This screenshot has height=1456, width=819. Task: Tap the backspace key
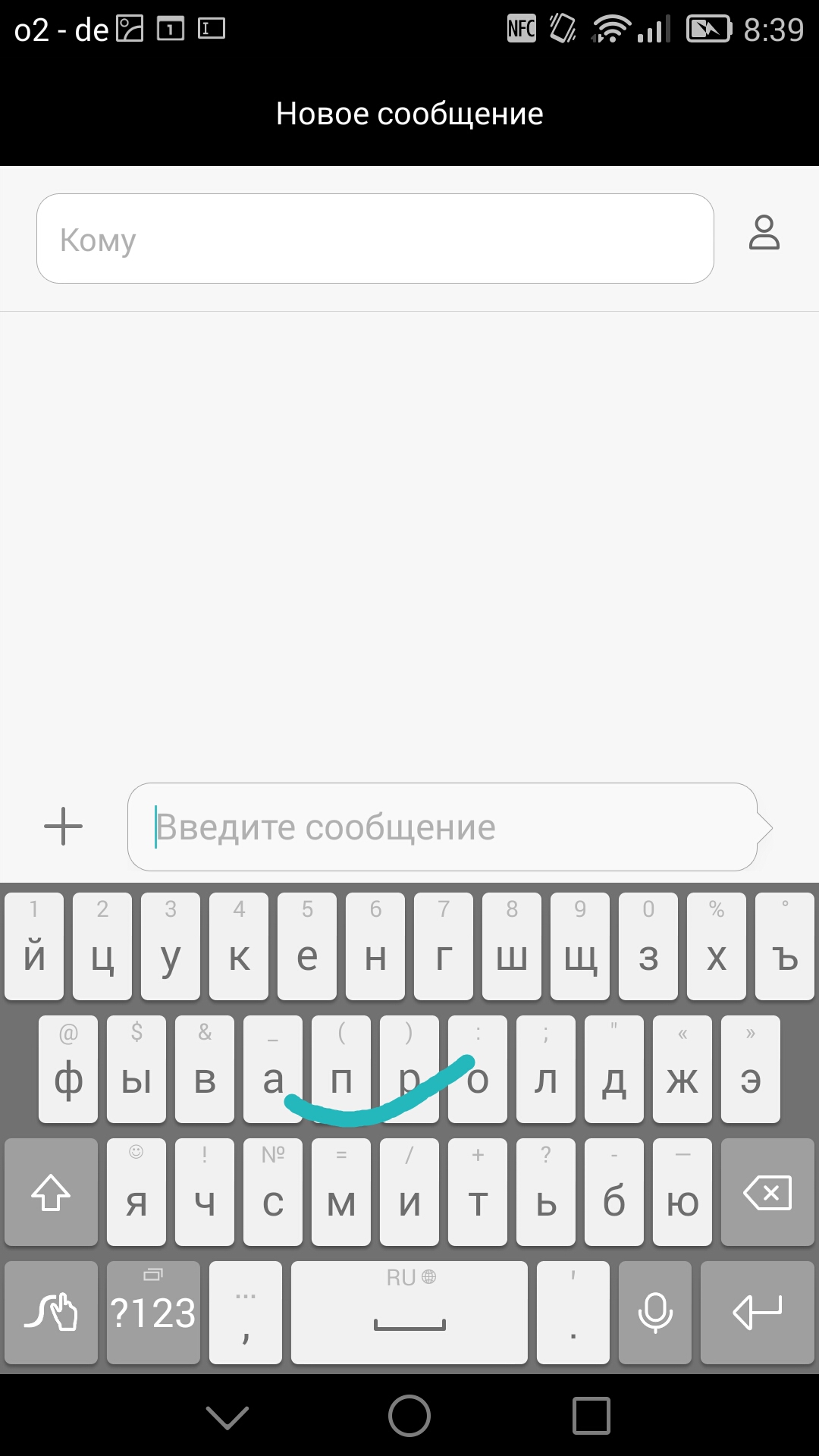pos(767,1193)
